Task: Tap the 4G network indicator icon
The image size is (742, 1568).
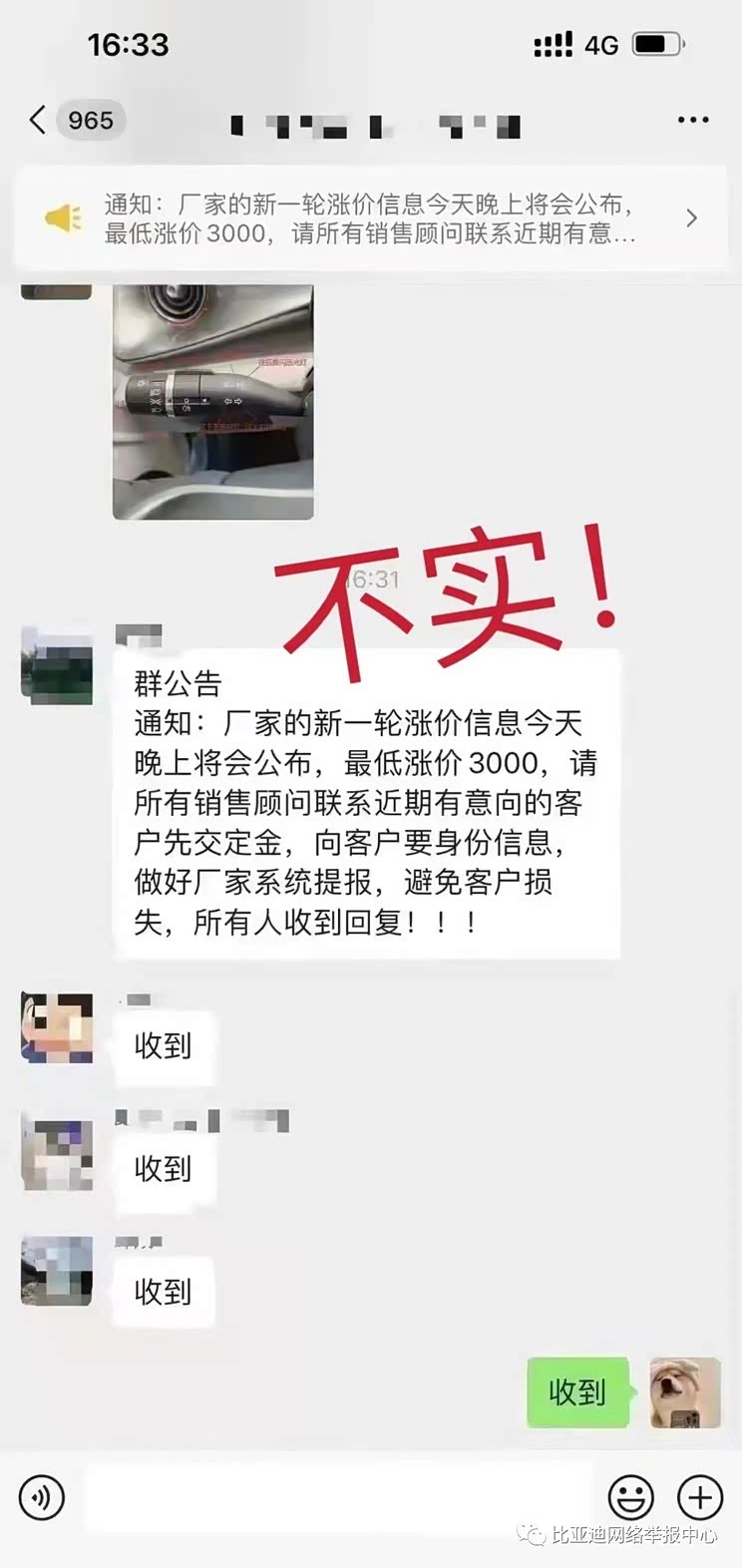Action: pos(602,44)
